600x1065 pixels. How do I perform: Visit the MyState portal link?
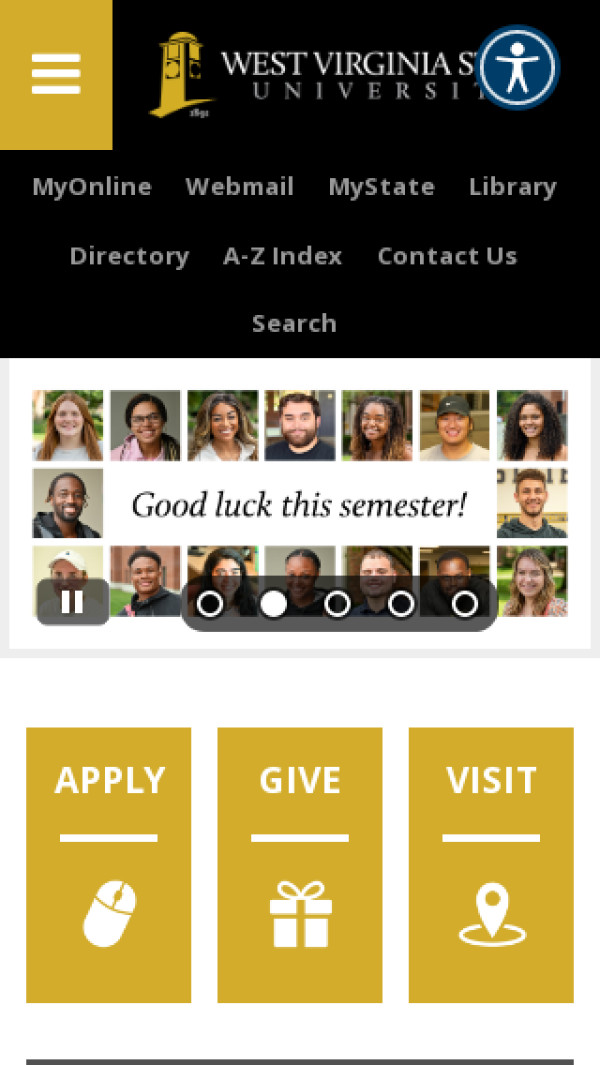click(381, 187)
